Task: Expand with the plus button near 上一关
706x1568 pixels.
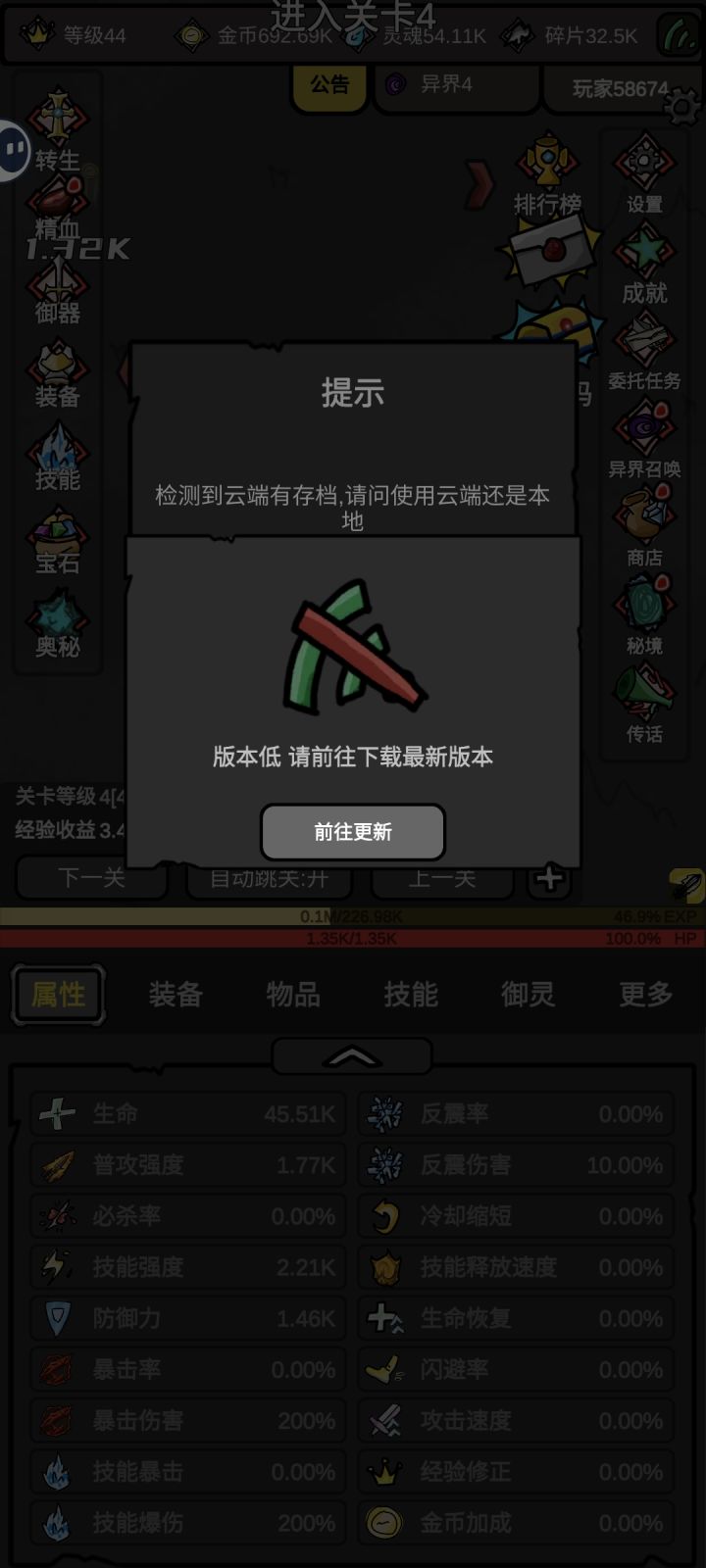Action: [549, 879]
